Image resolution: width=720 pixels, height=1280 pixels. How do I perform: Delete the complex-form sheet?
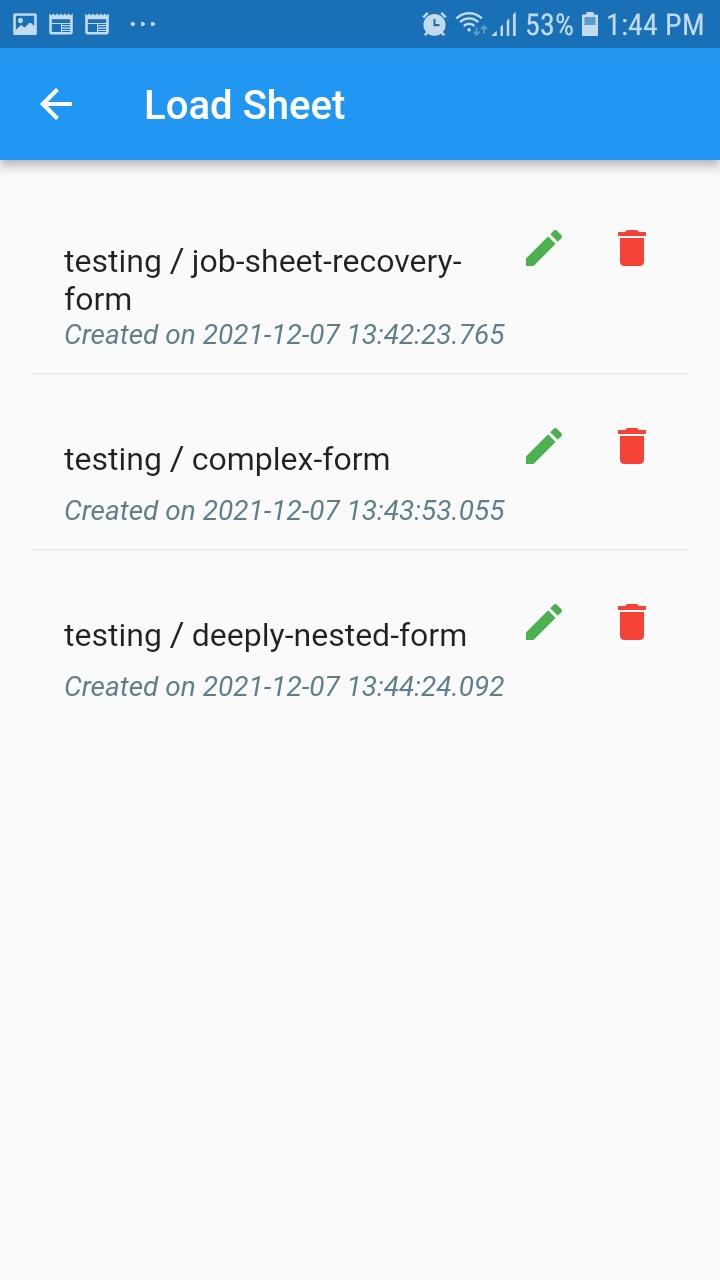pos(632,446)
